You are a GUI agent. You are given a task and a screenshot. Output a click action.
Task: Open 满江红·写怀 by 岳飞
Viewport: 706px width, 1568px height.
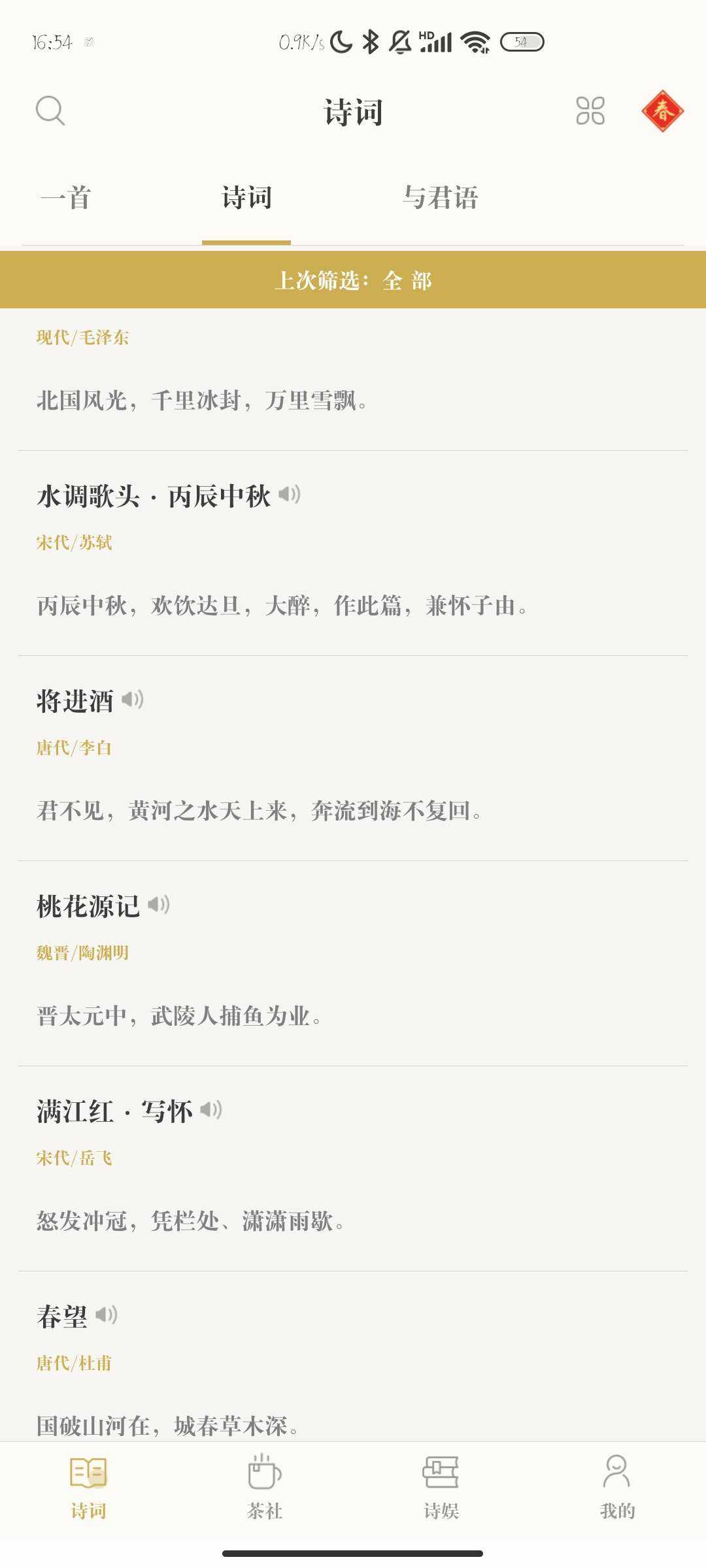[353, 1169]
